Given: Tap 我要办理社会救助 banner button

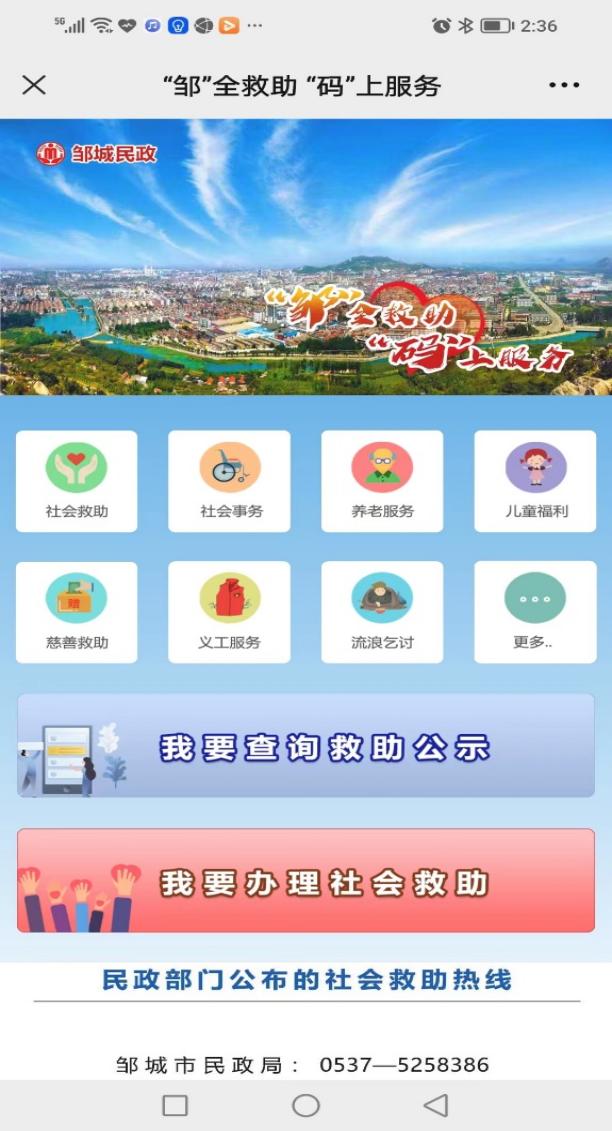Looking at the screenshot, I should (306, 881).
